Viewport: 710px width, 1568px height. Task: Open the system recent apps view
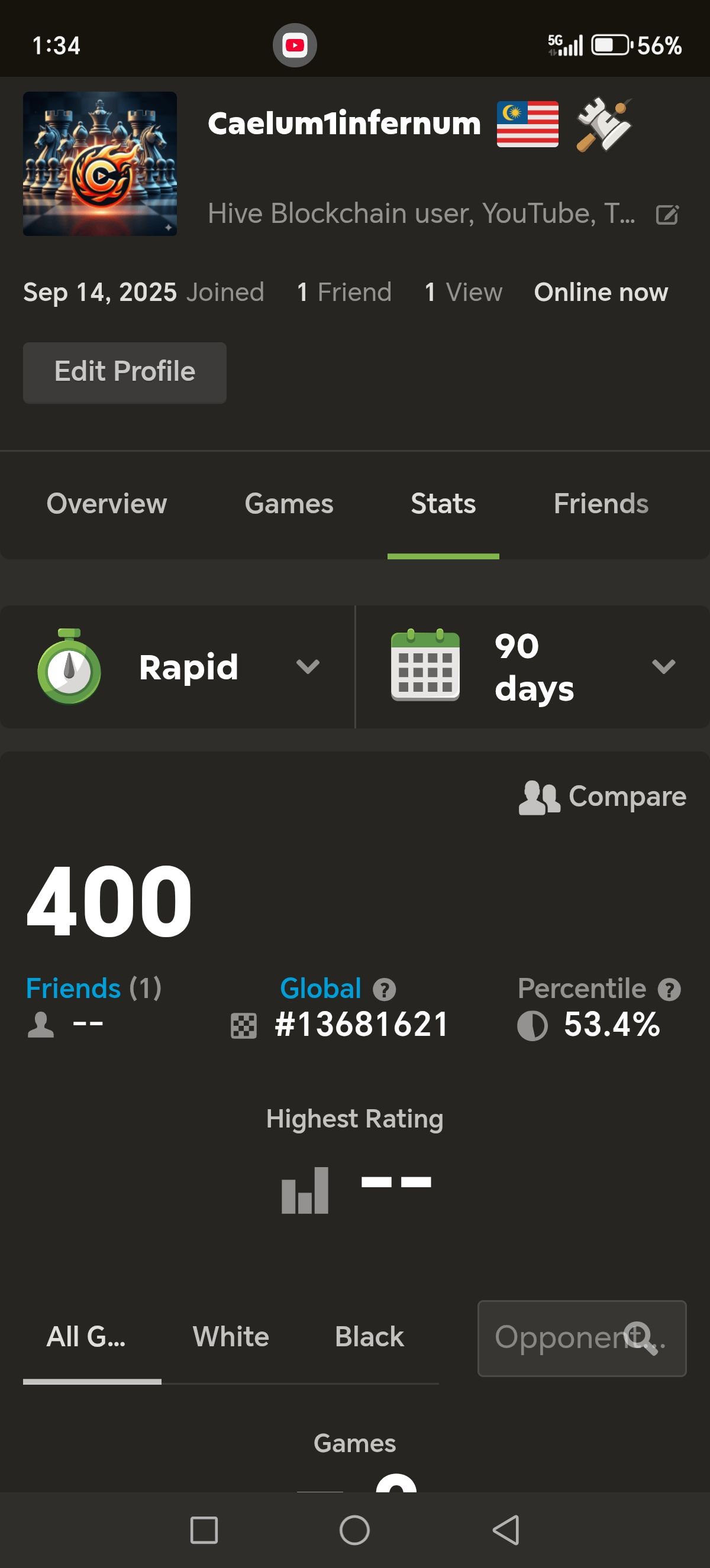coord(204,1530)
